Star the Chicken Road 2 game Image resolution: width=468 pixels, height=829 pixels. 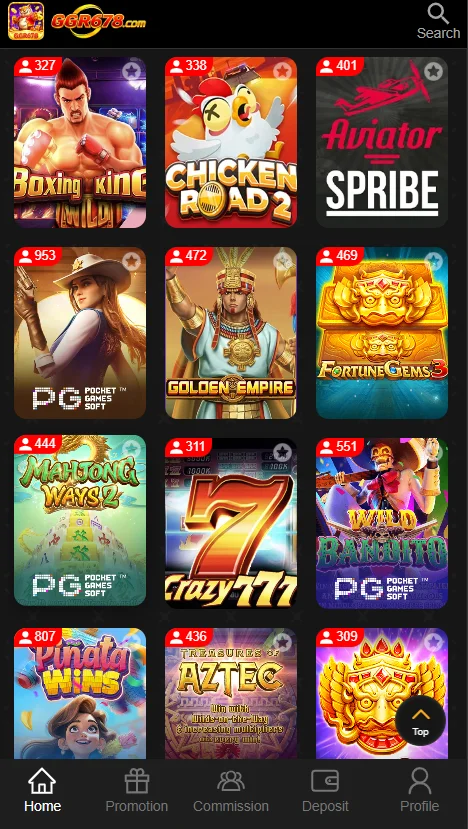point(282,71)
